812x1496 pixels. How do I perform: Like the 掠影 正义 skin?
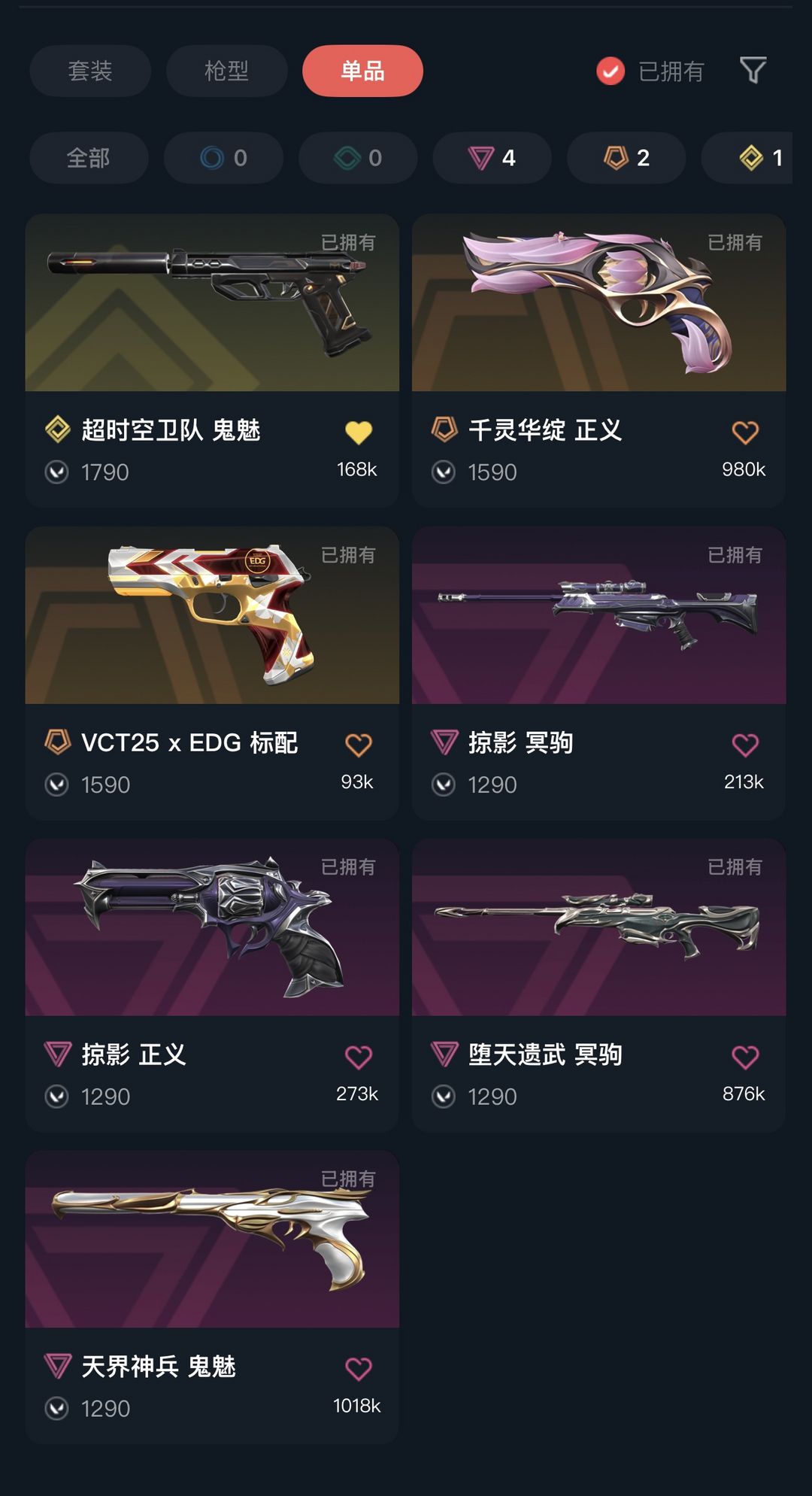tap(359, 1057)
